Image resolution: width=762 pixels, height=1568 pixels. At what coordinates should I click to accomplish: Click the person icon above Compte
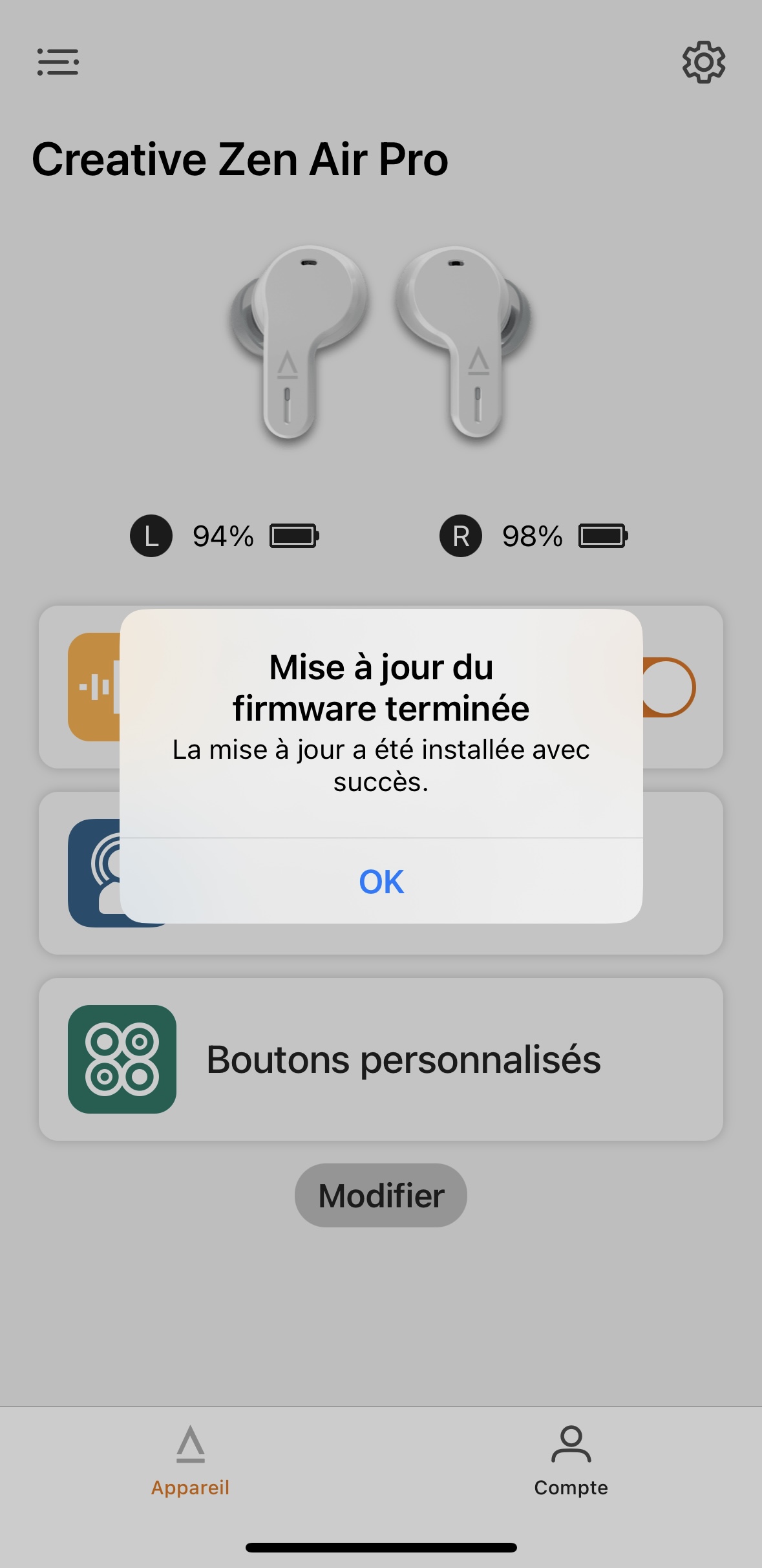click(571, 1445)
